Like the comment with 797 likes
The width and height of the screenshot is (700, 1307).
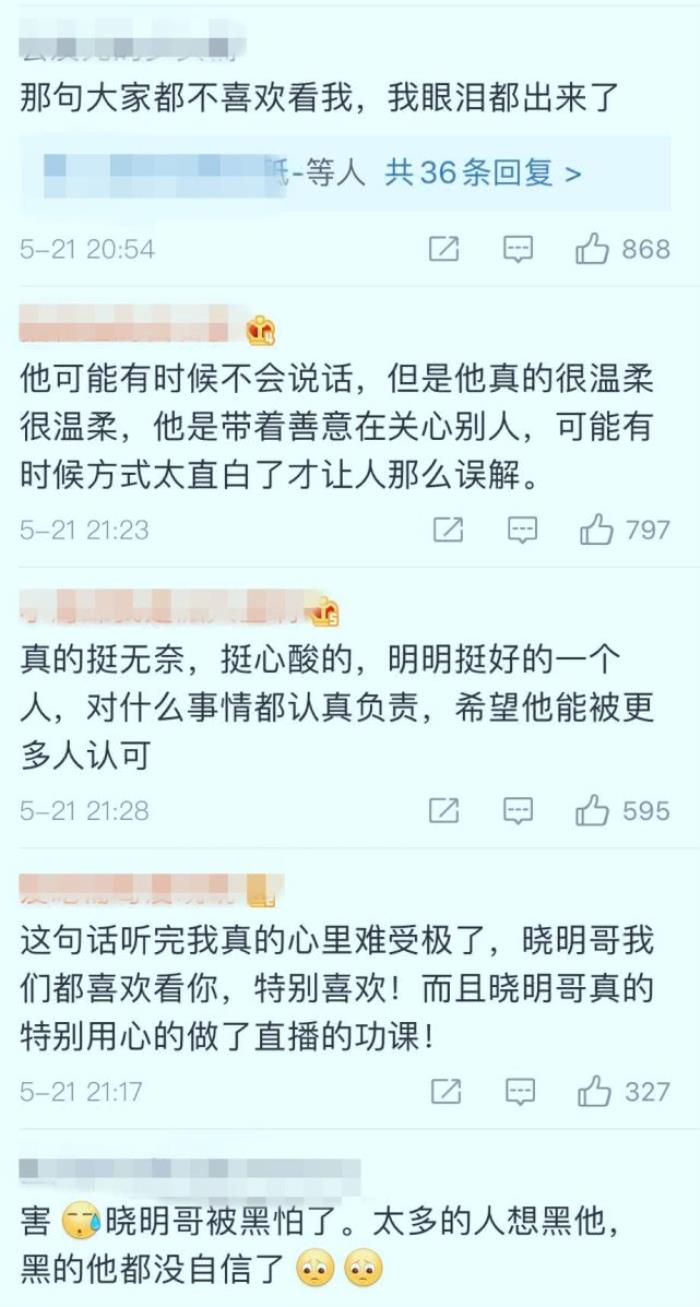[x=597, y=530]
